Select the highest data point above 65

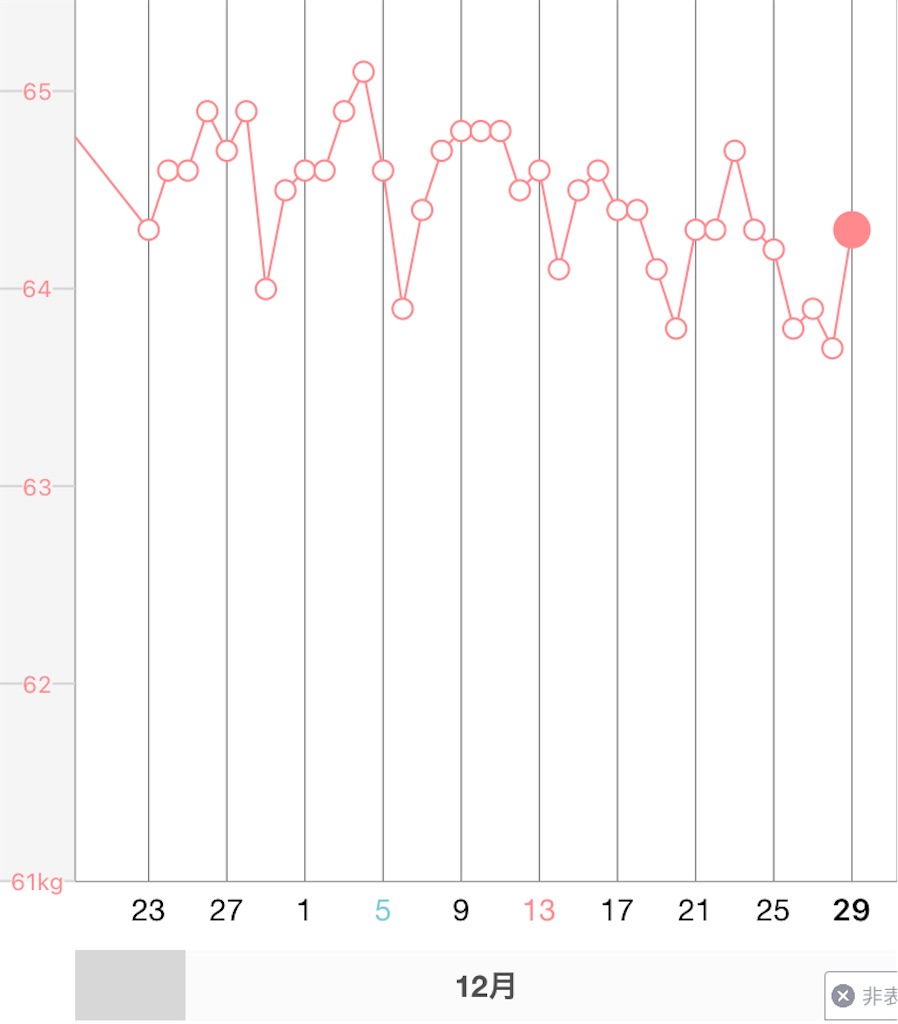(x=363, y=72)
